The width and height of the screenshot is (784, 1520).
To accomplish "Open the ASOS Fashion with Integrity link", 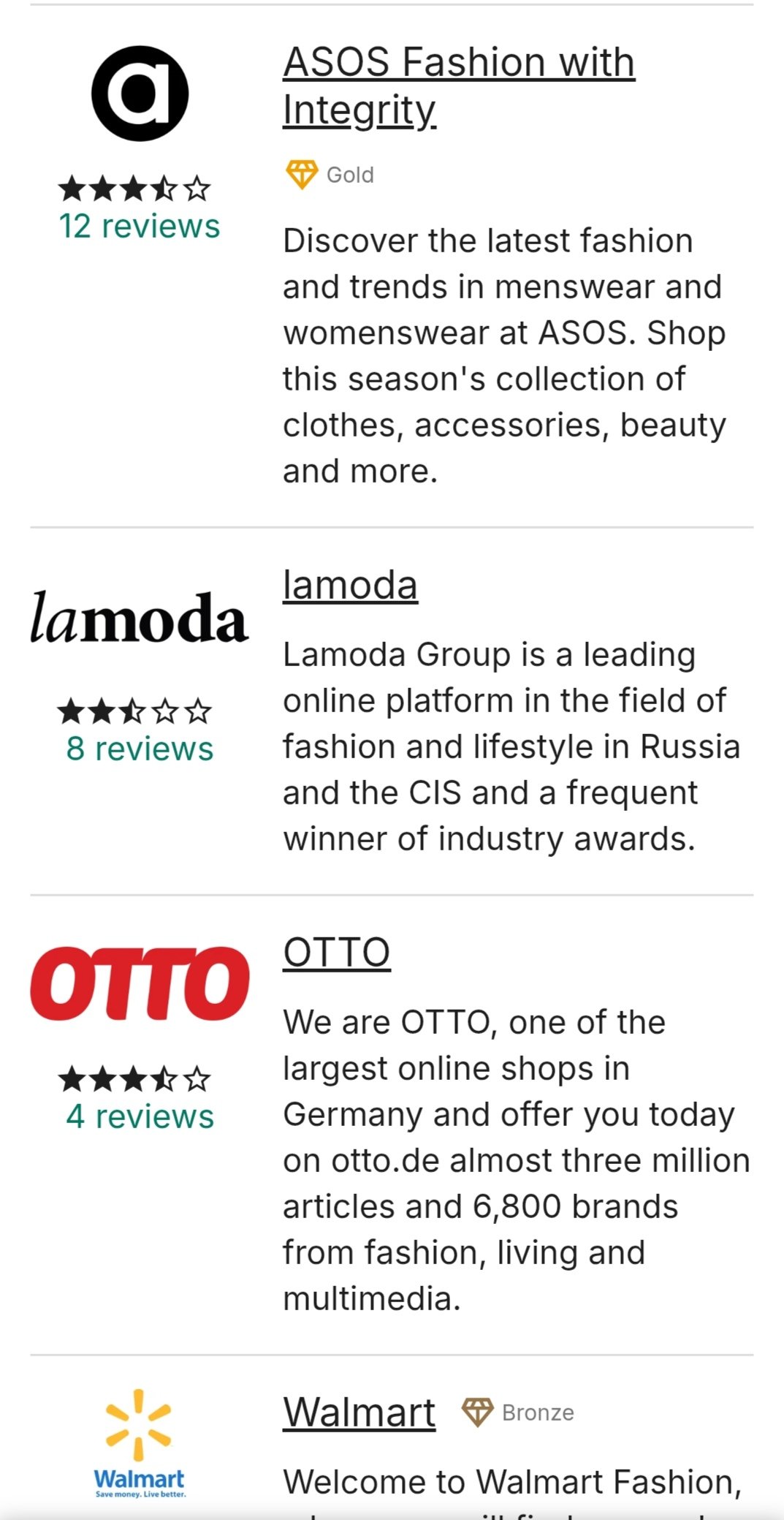I will point(458,86).
